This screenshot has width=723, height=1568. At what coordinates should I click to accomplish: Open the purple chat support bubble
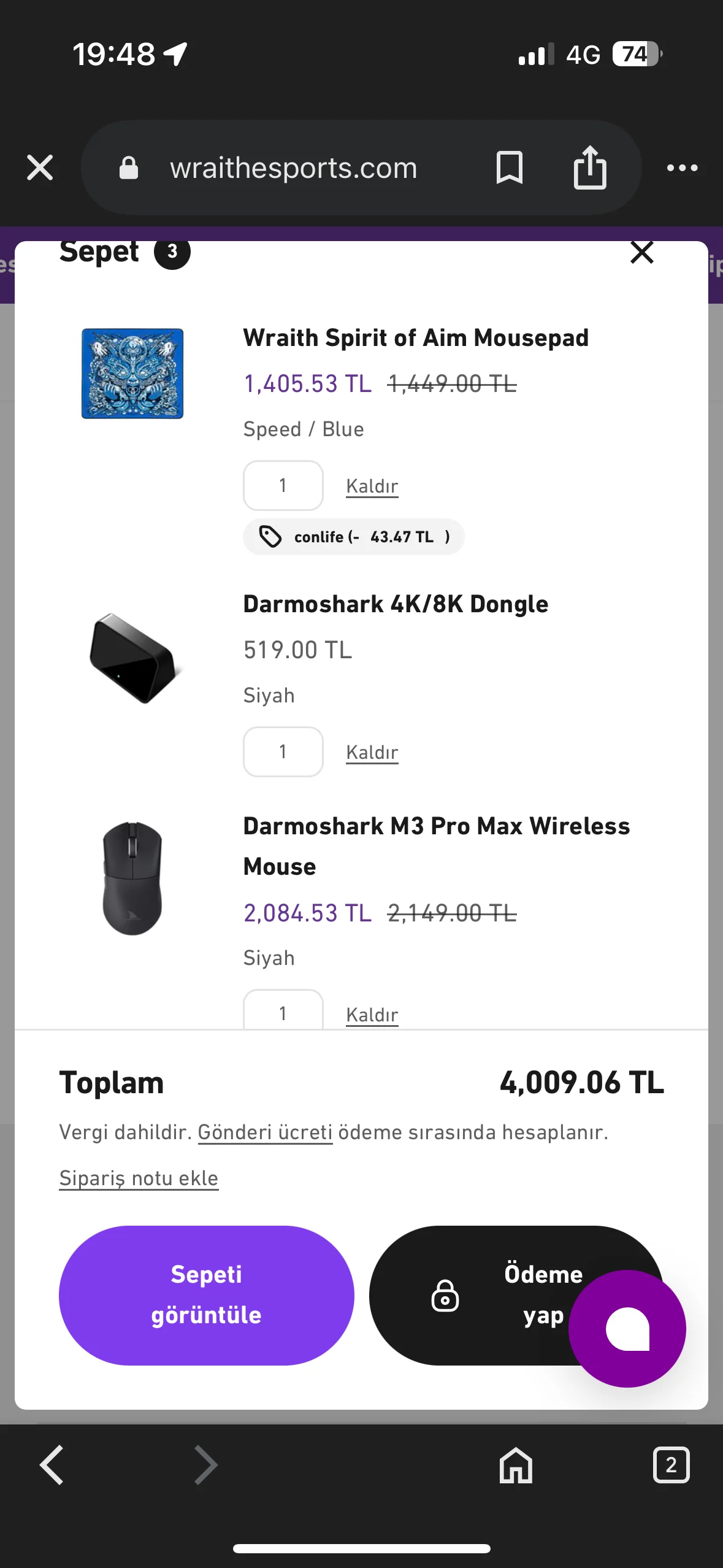(627, 1329)
